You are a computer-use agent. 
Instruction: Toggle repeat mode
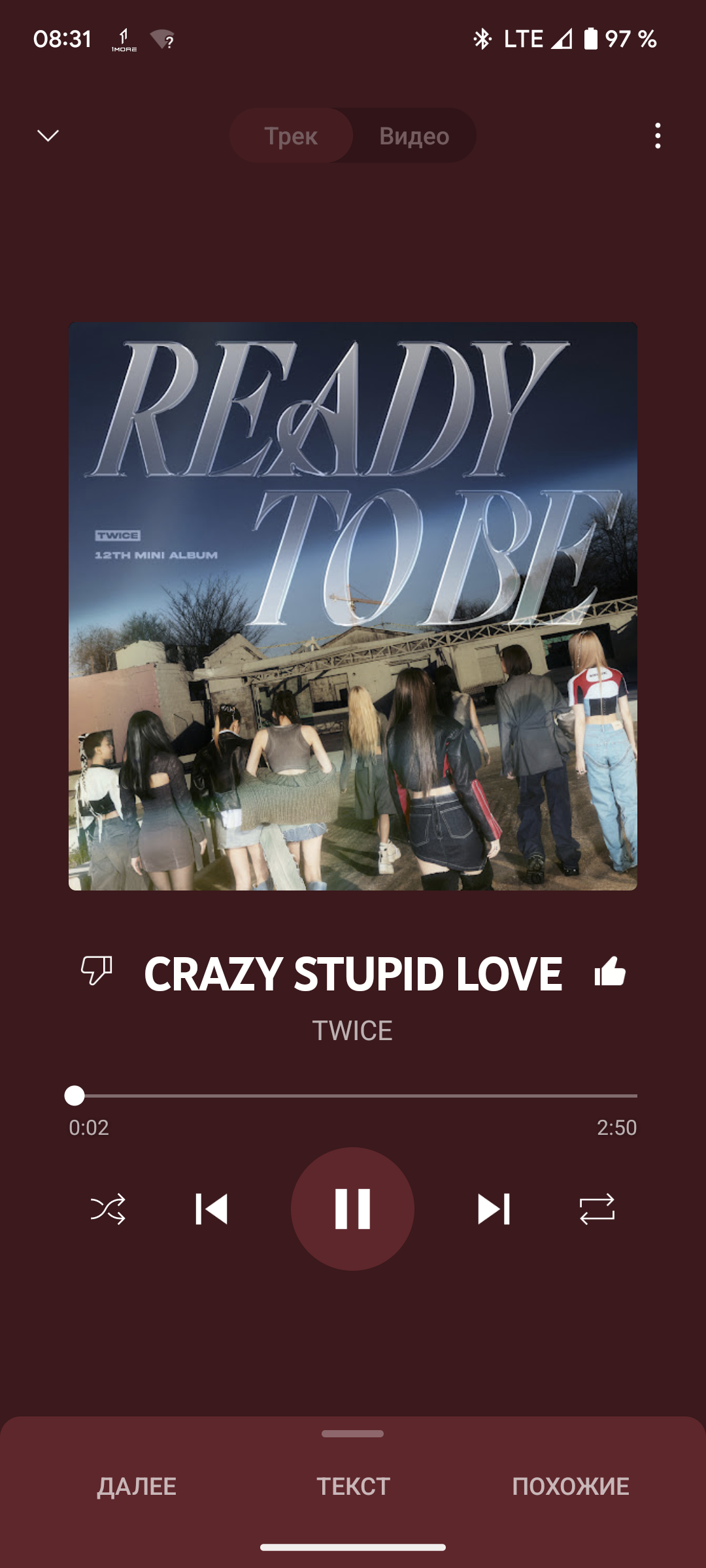click(597, 1209)
